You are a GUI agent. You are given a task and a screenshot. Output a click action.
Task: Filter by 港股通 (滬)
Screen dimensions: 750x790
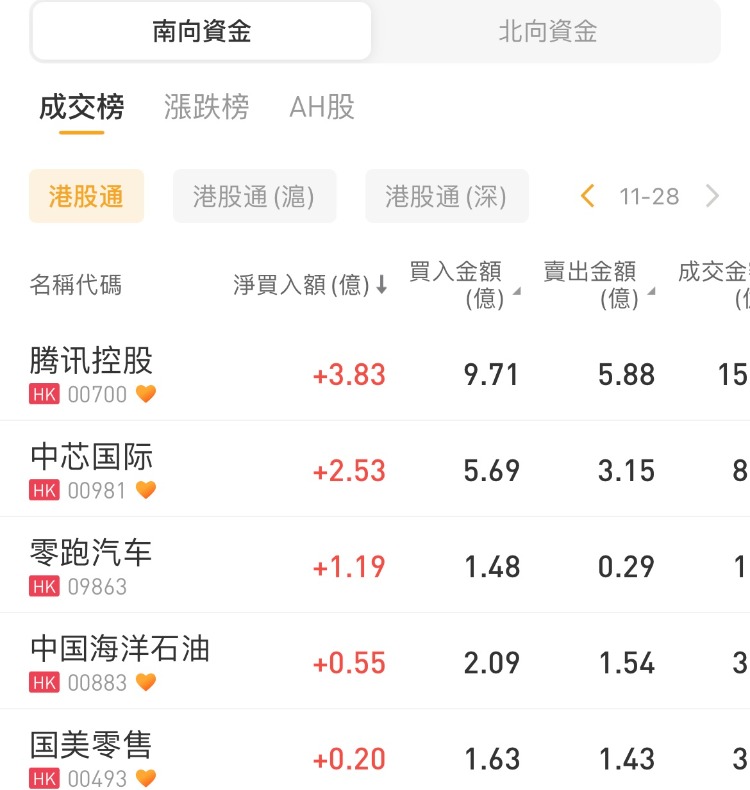coord(254,196)
